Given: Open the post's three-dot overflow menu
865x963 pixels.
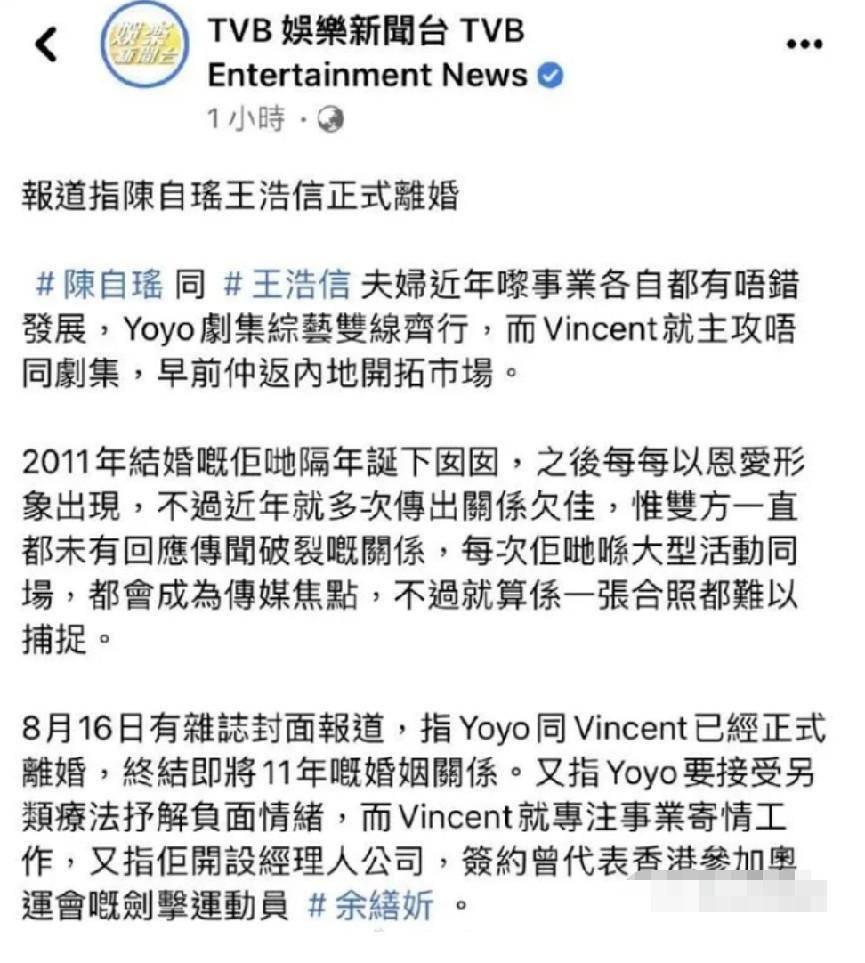Looking at the screenshot, I should 803,44.
